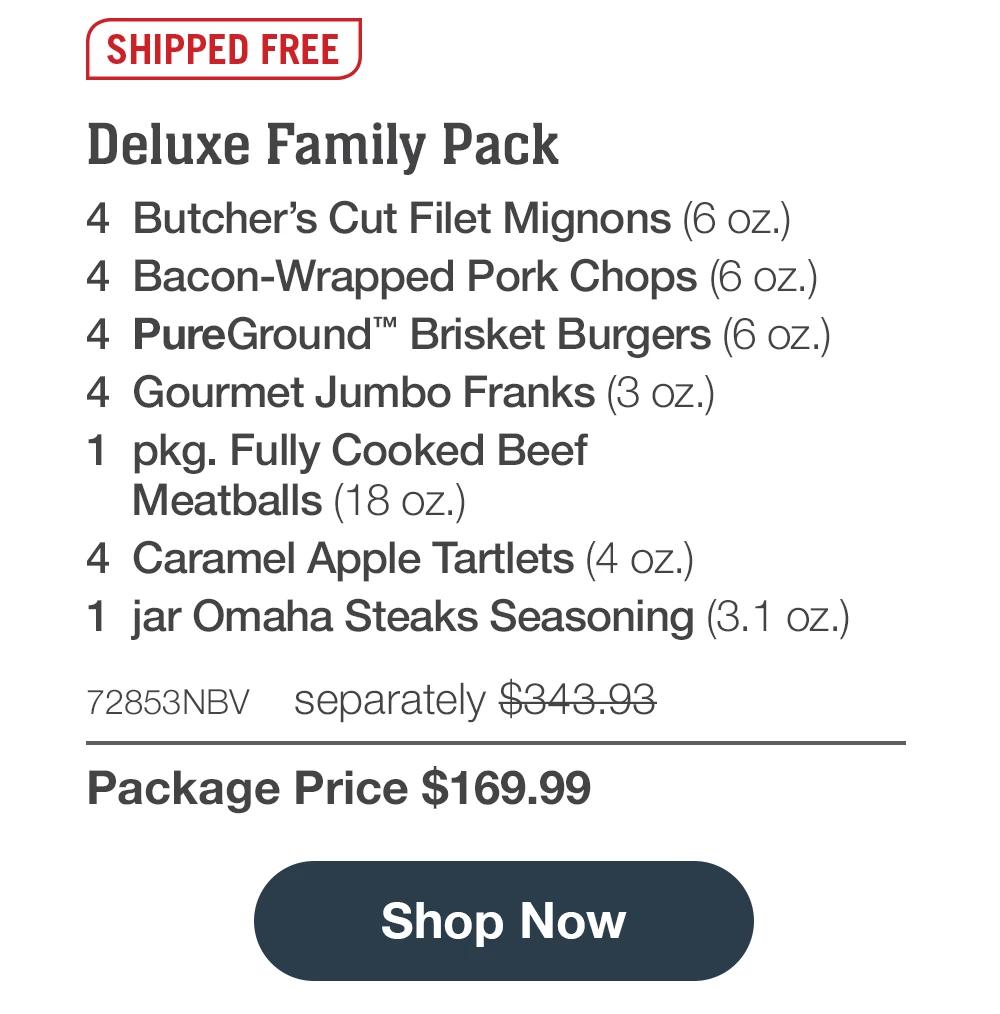The height and width of the screenshot is (1014, 1000).
Task: Select the Butcher's Cut Filet Mignons item
Action: pyautogui.click(x=400, y=218)
